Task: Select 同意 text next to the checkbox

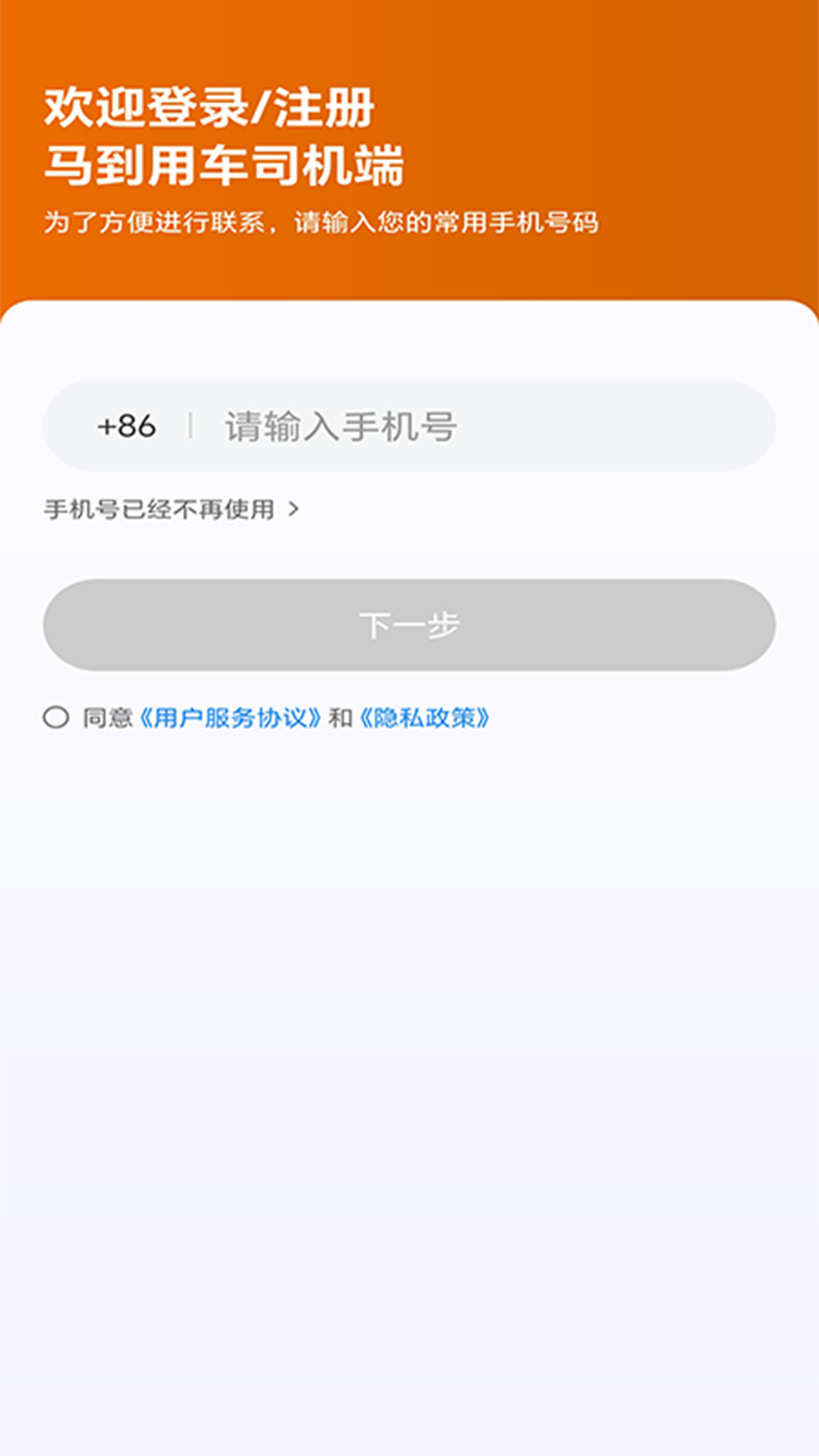Action: click(108, 717)
